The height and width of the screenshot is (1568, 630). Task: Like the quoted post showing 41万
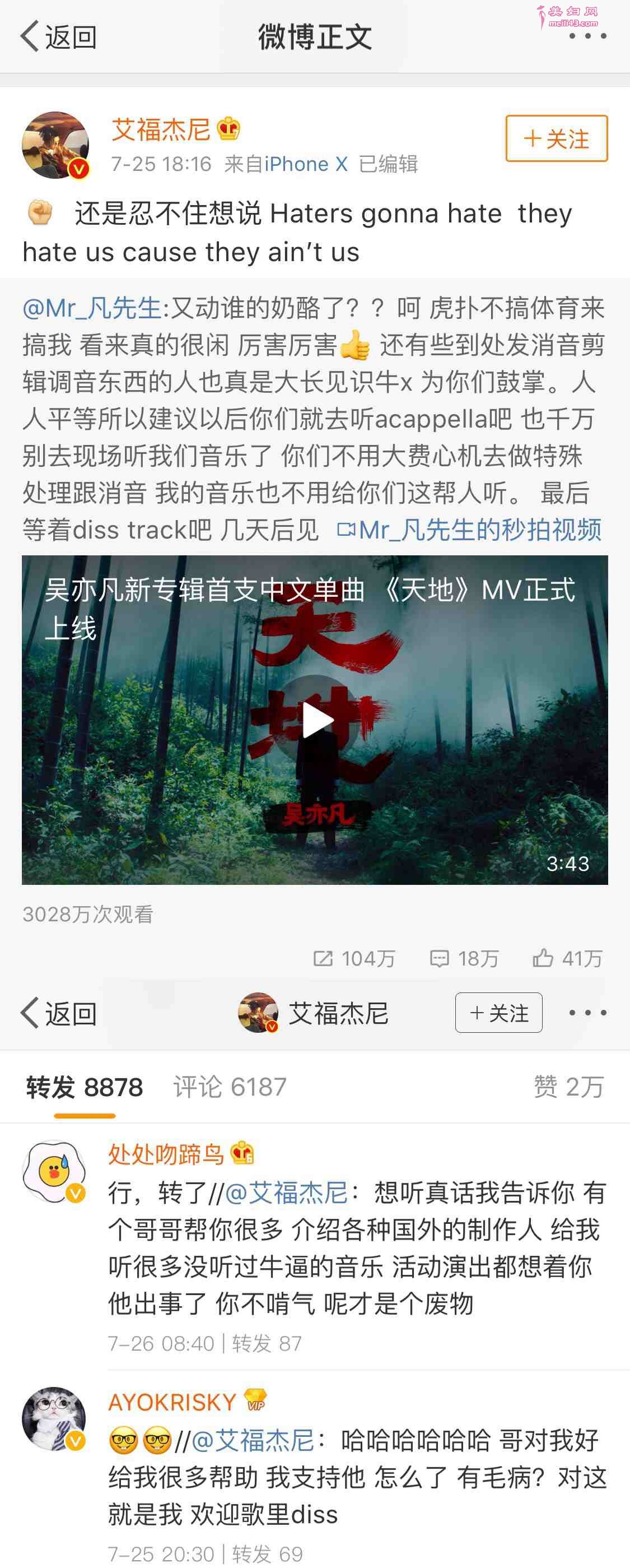coord(567,959)
